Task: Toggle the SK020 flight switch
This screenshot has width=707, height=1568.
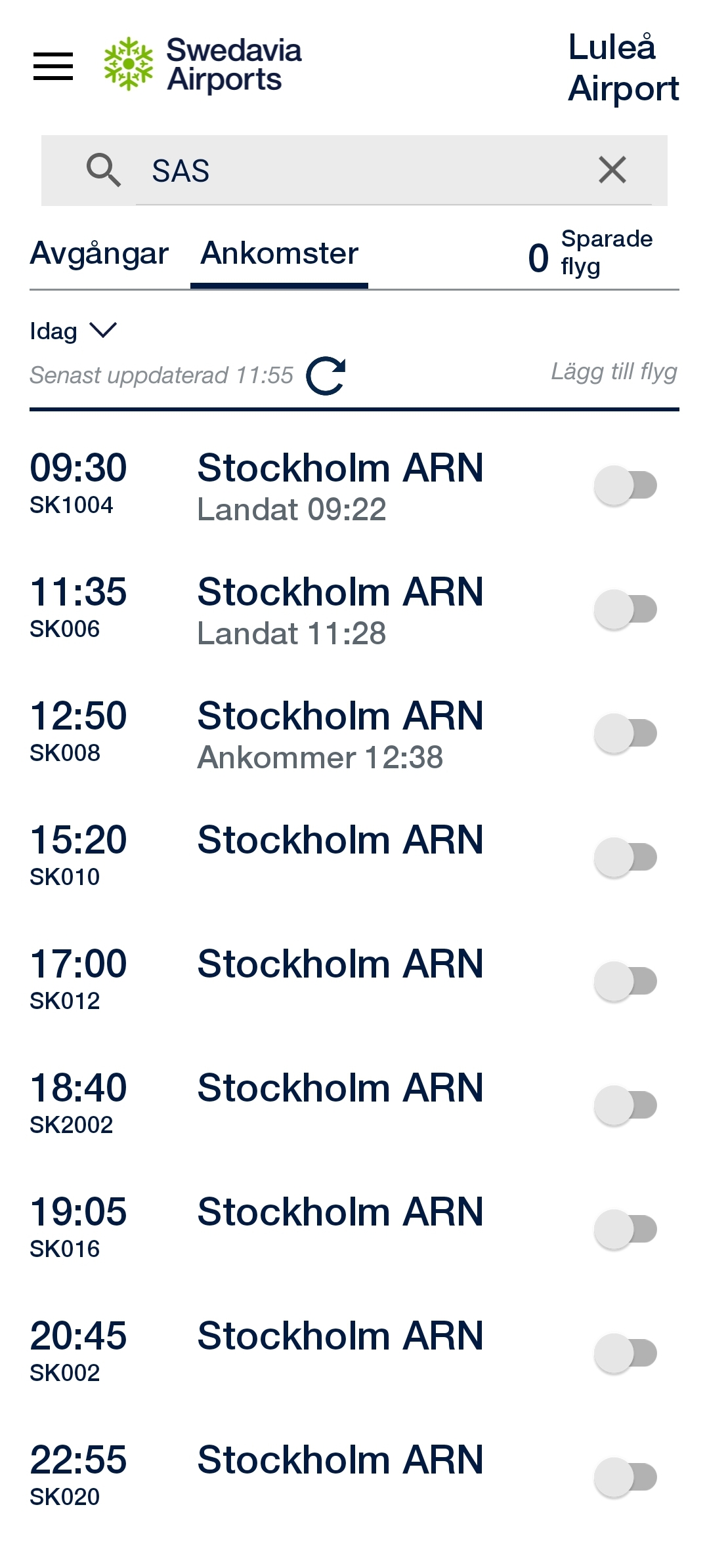Action: click(x=625, y=1477)
